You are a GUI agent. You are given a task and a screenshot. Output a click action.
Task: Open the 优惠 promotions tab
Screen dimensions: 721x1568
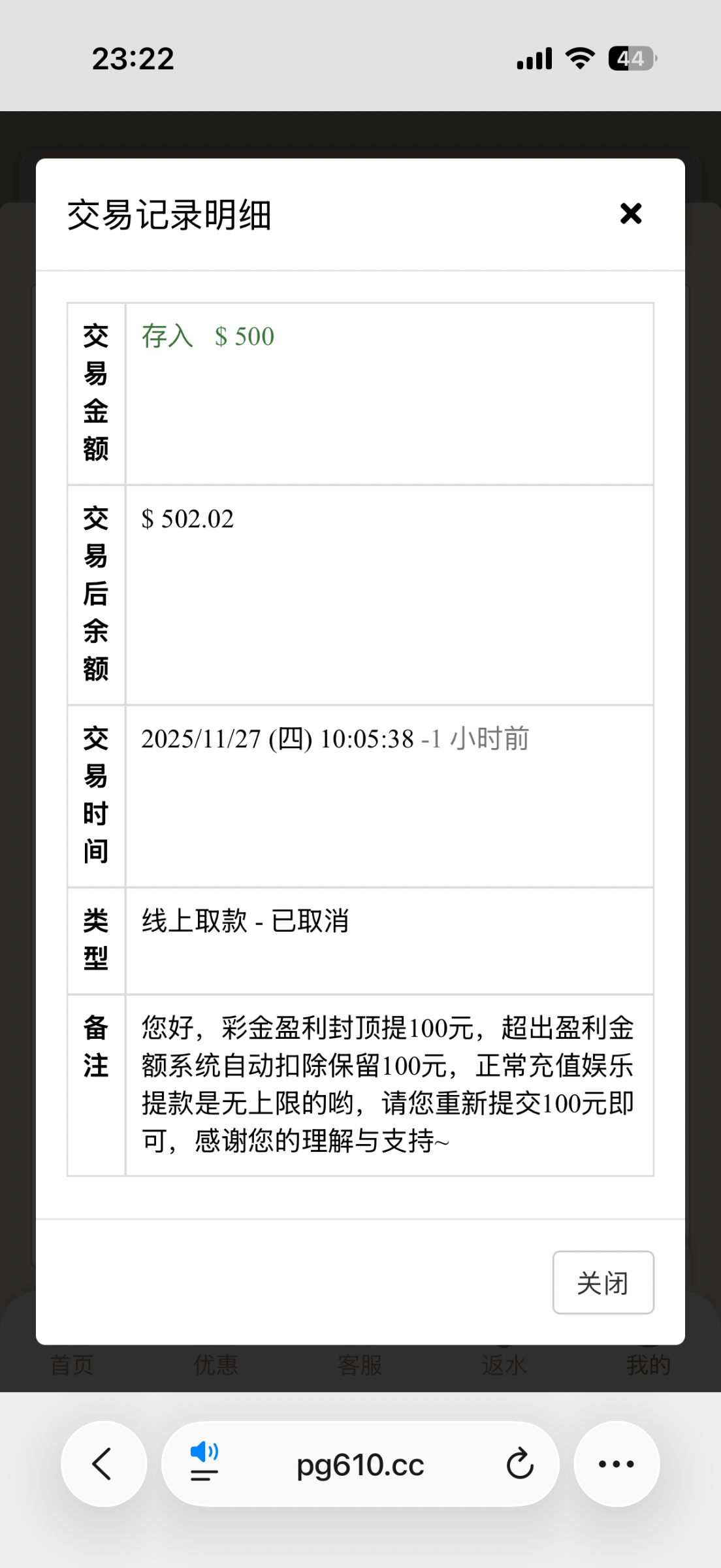pos(216,1364)
